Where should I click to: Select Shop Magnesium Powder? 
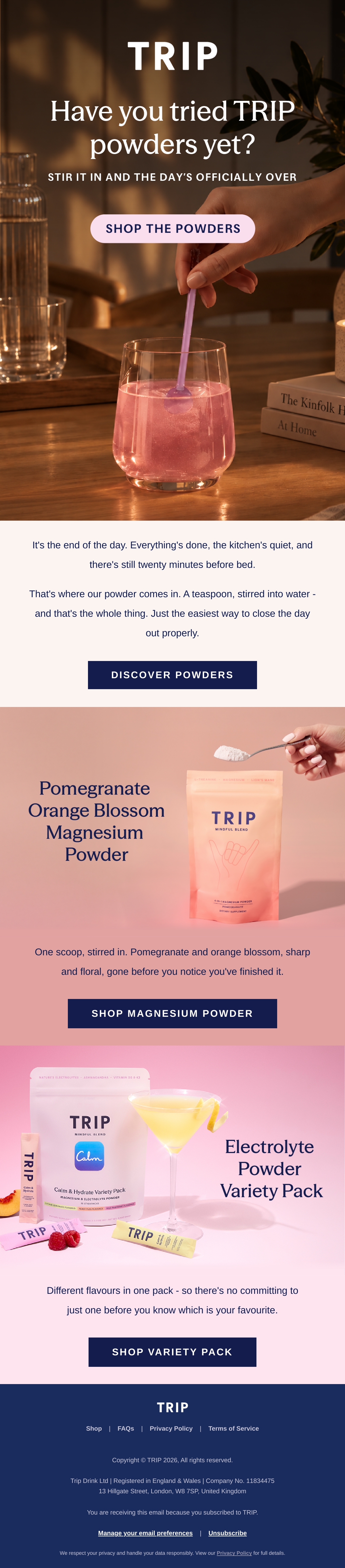point(172,1013)
